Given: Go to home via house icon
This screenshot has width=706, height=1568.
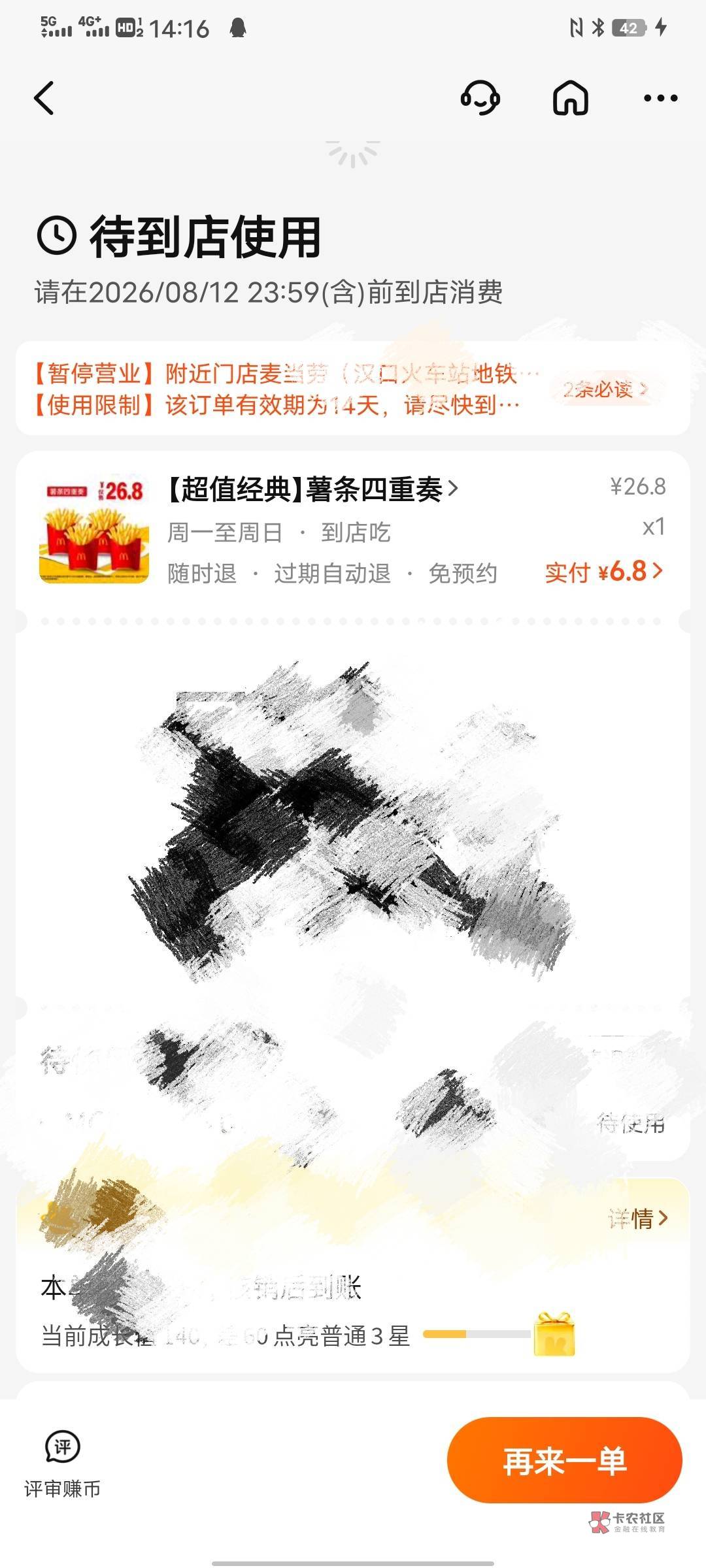Looking at the screenshot, I should (x=571, y=98).
